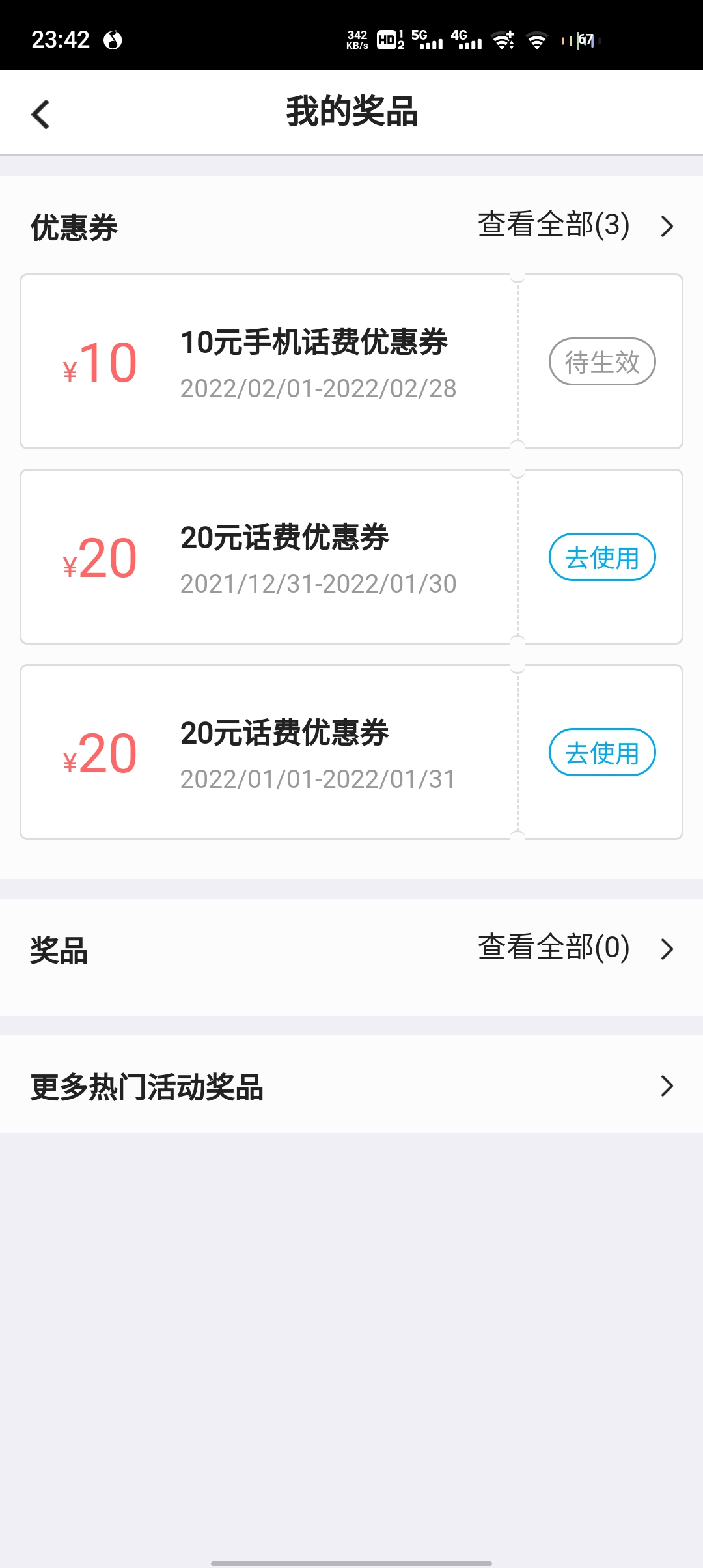
Task: Open 更多热门活动奖品
Action: (351, 1085)
